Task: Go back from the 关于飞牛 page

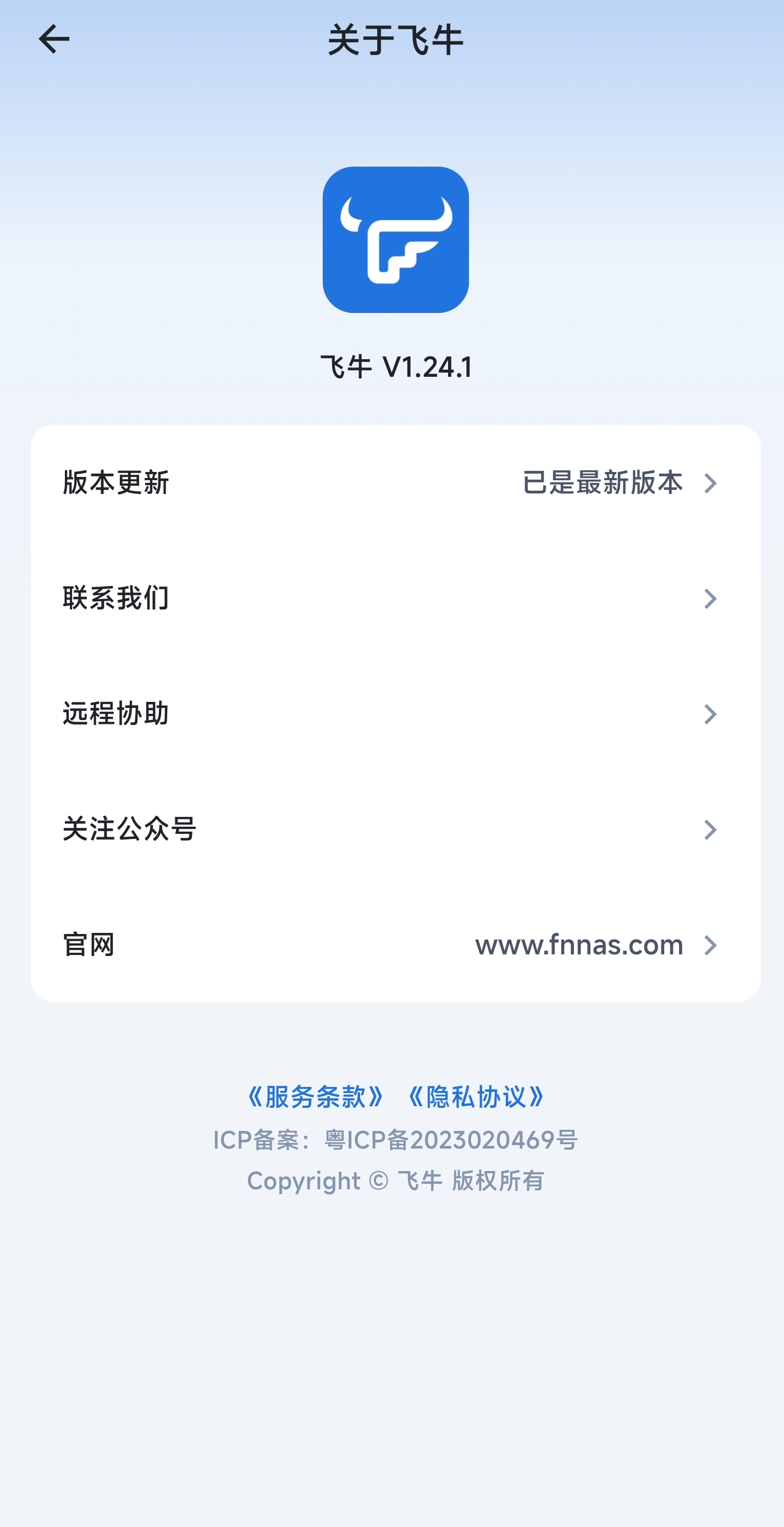Action: click(x=54, y=40)
